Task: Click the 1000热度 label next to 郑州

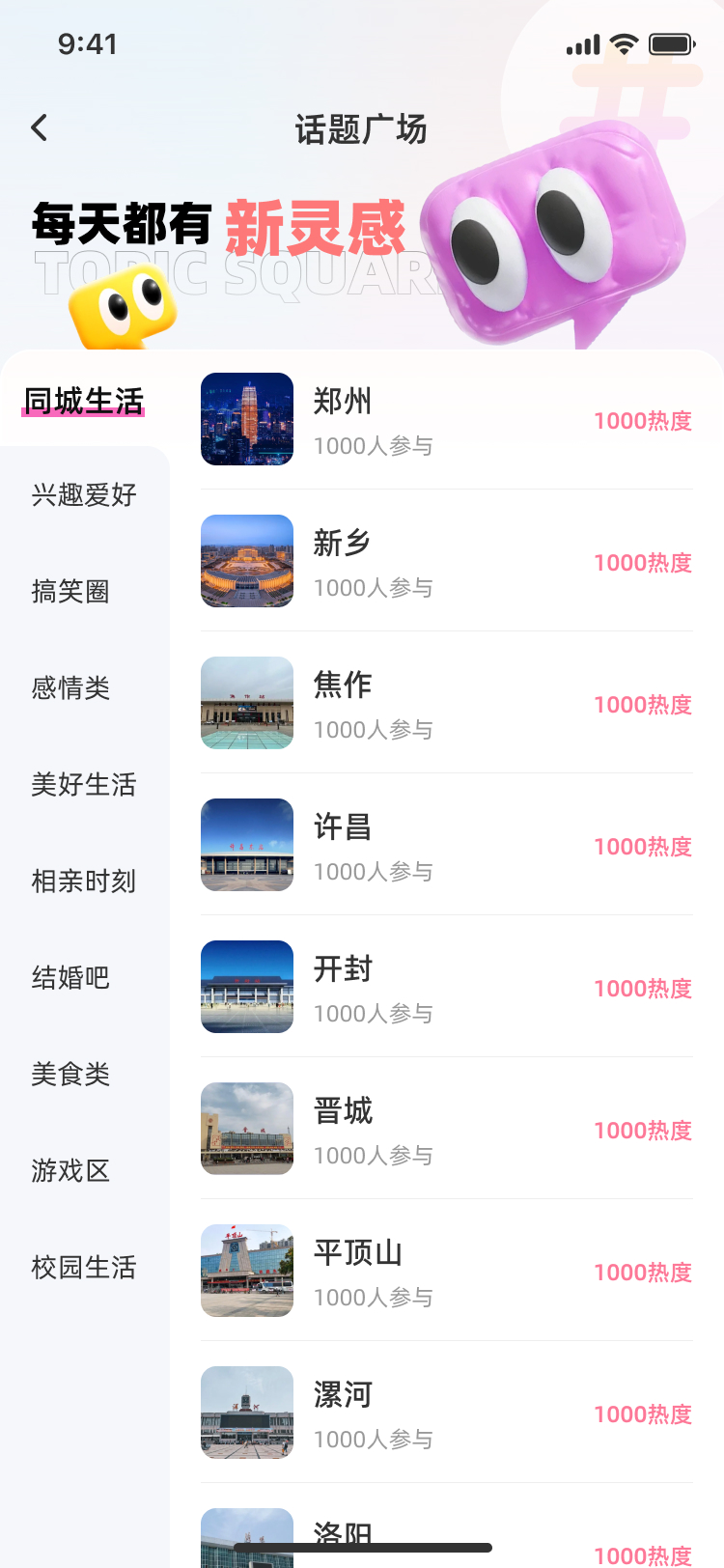Action: click(x=643, y=421)
